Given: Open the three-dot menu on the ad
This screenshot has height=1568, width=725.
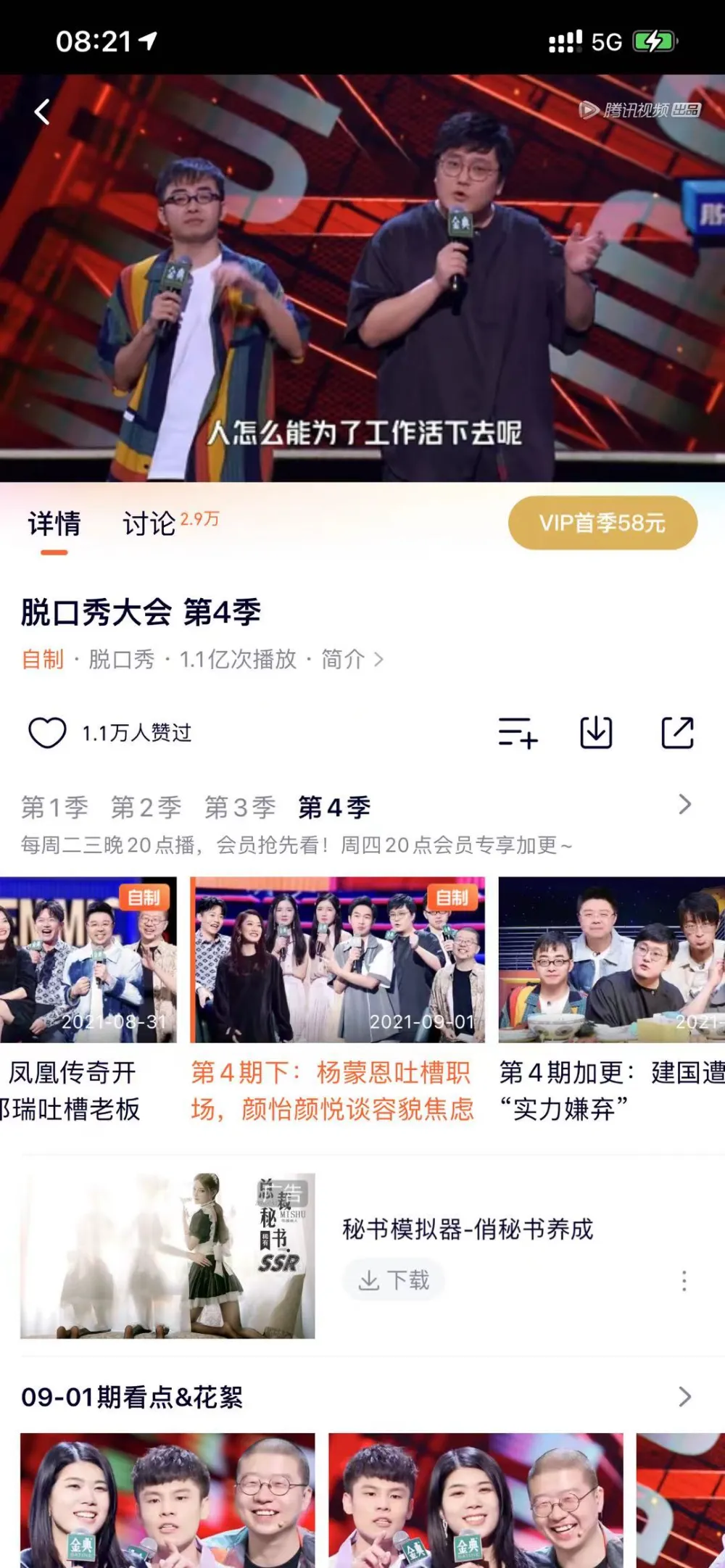Looking at the screenshot, I should (x=684, y=1281).
